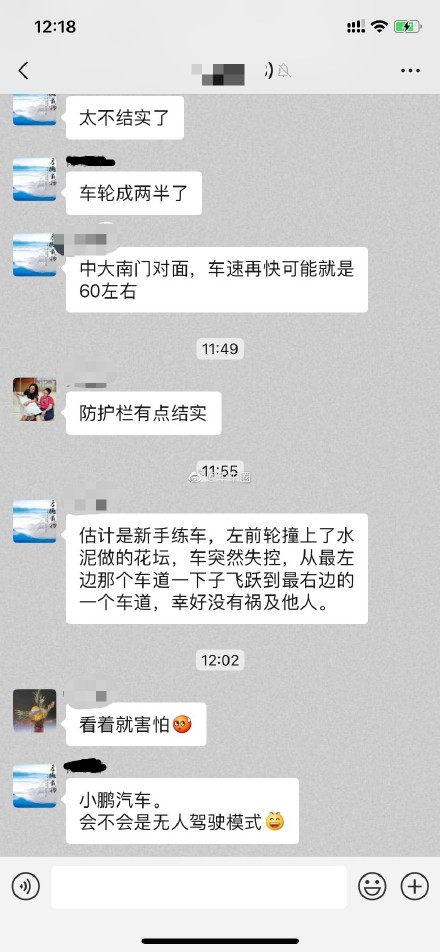Go back to the chat list
This screenshot has height=952, width=440.
pos(23,71)
